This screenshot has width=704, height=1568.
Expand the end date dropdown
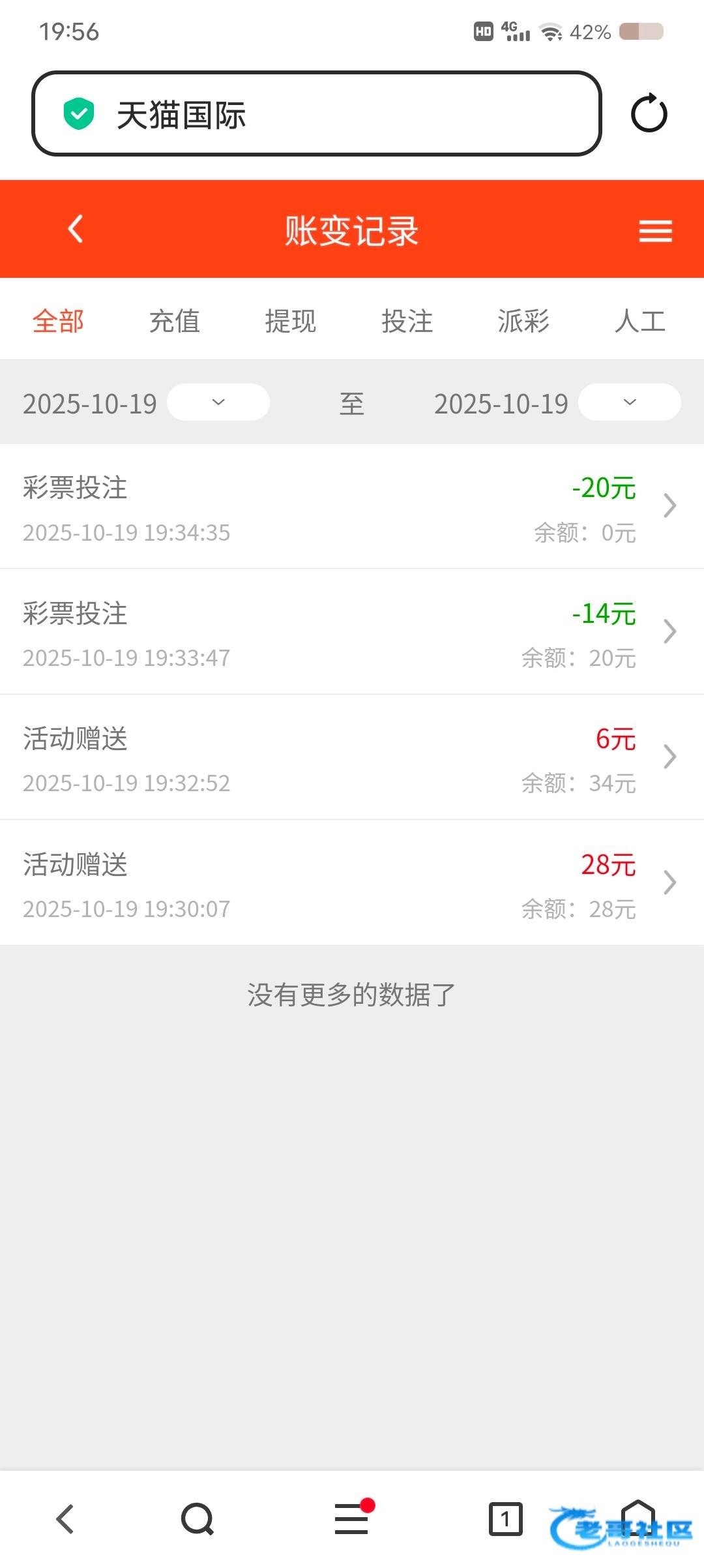[630, 402]
